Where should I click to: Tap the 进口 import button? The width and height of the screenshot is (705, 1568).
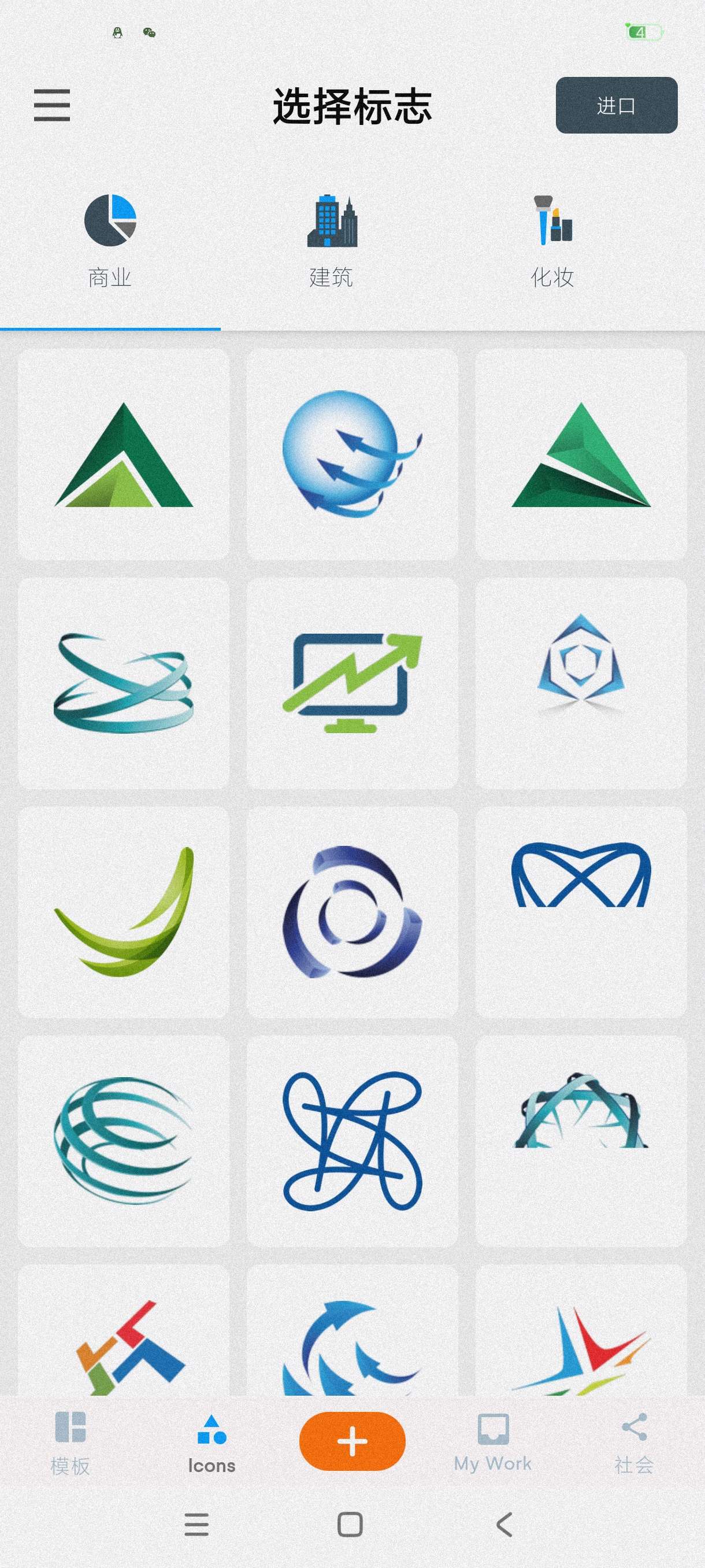pyautogui.click(x=615, y=105)
